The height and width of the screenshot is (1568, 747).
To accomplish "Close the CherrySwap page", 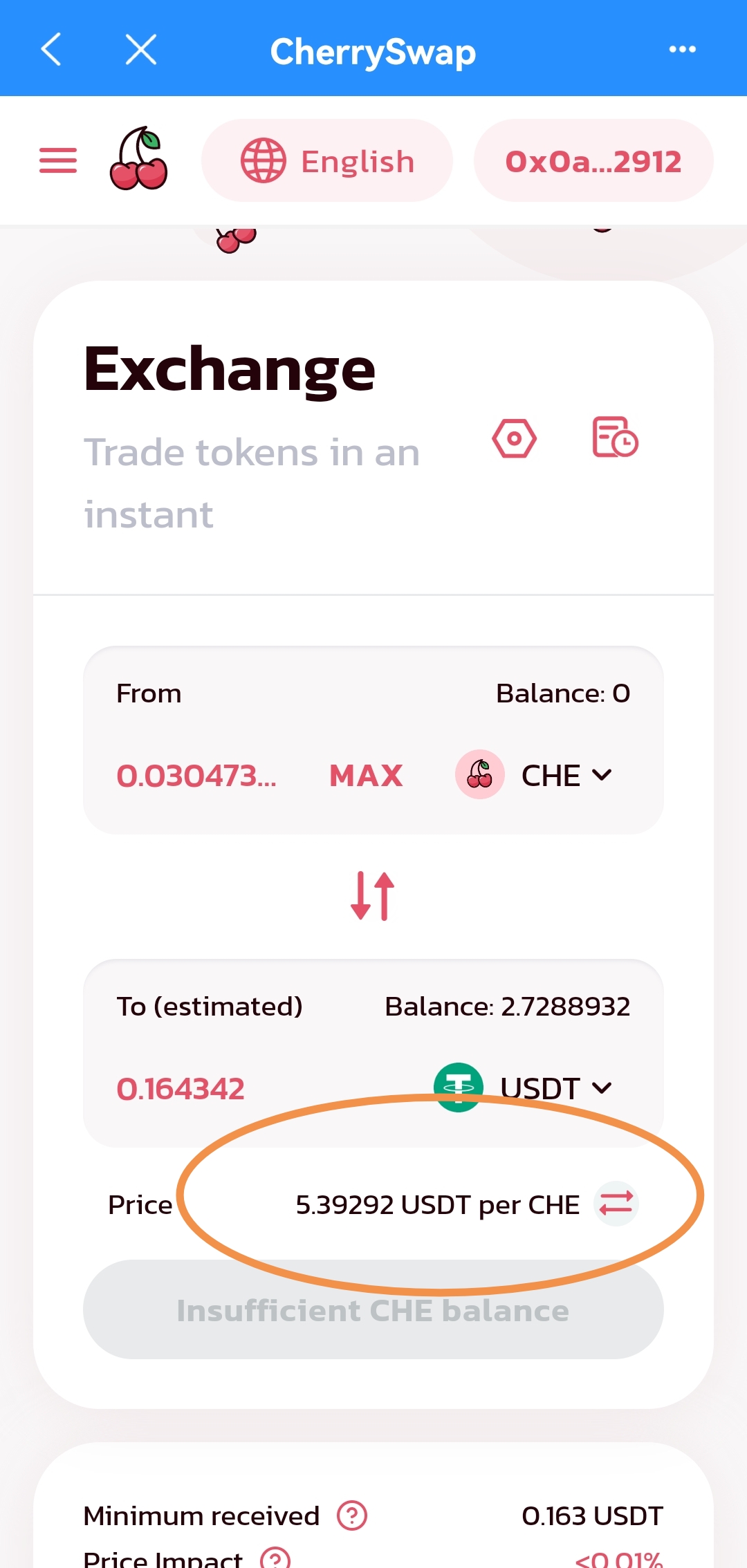I will click(x=141, y=50).
